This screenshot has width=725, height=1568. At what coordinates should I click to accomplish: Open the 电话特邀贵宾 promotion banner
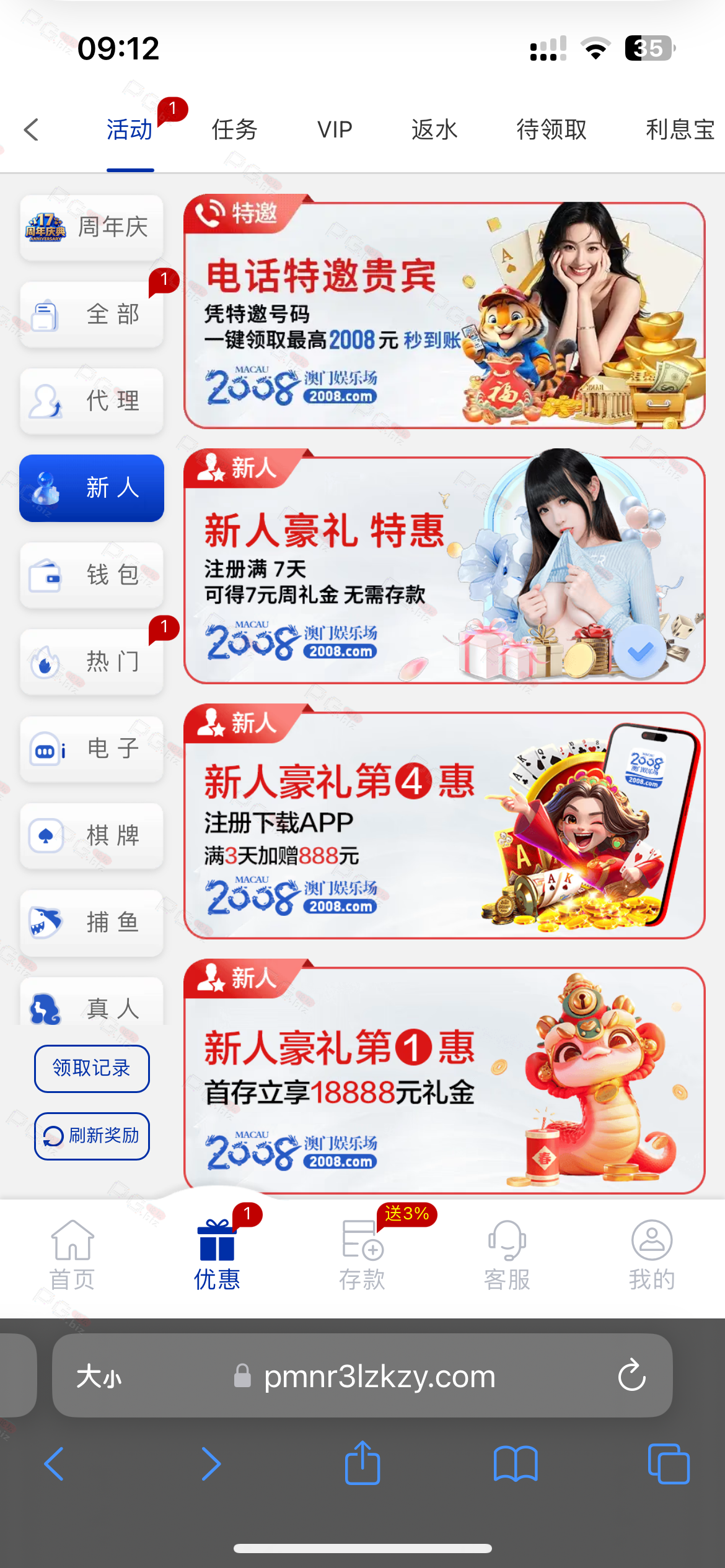[x=444, y=316]
